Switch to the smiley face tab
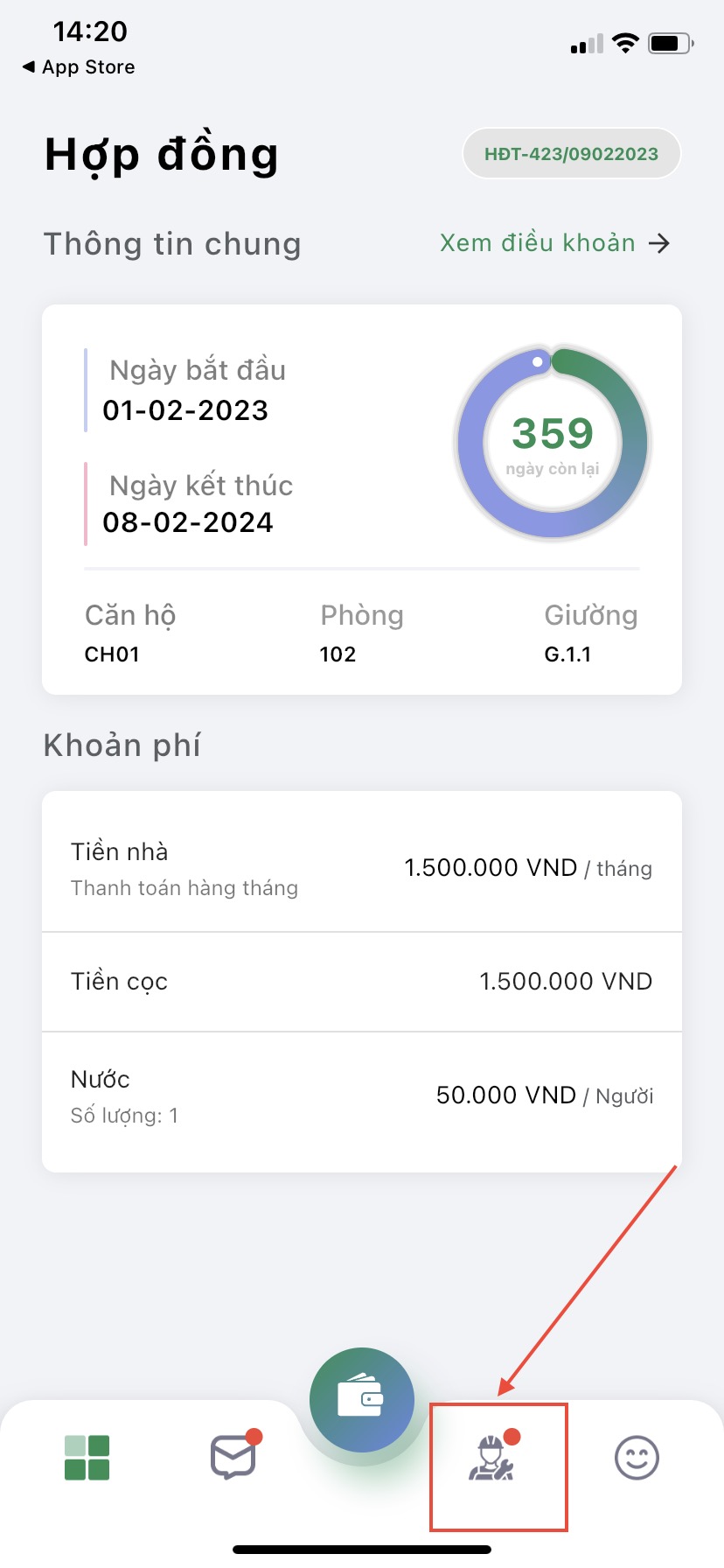 click(x=637, y=1458)
